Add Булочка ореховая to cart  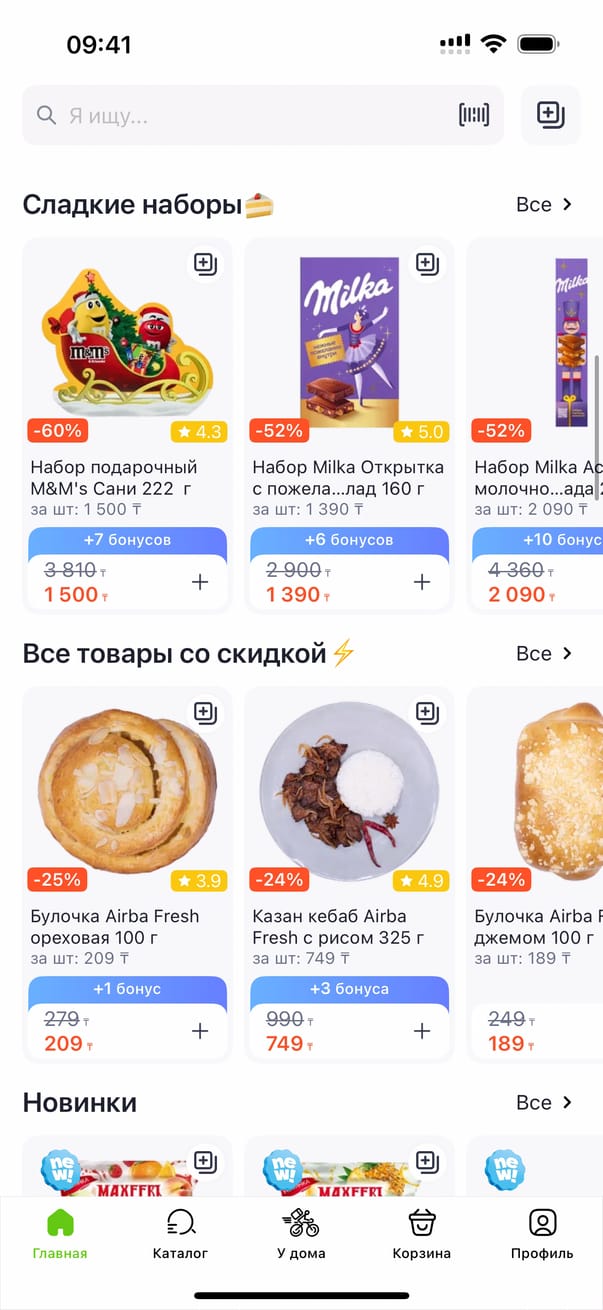tap(200, 1031)
